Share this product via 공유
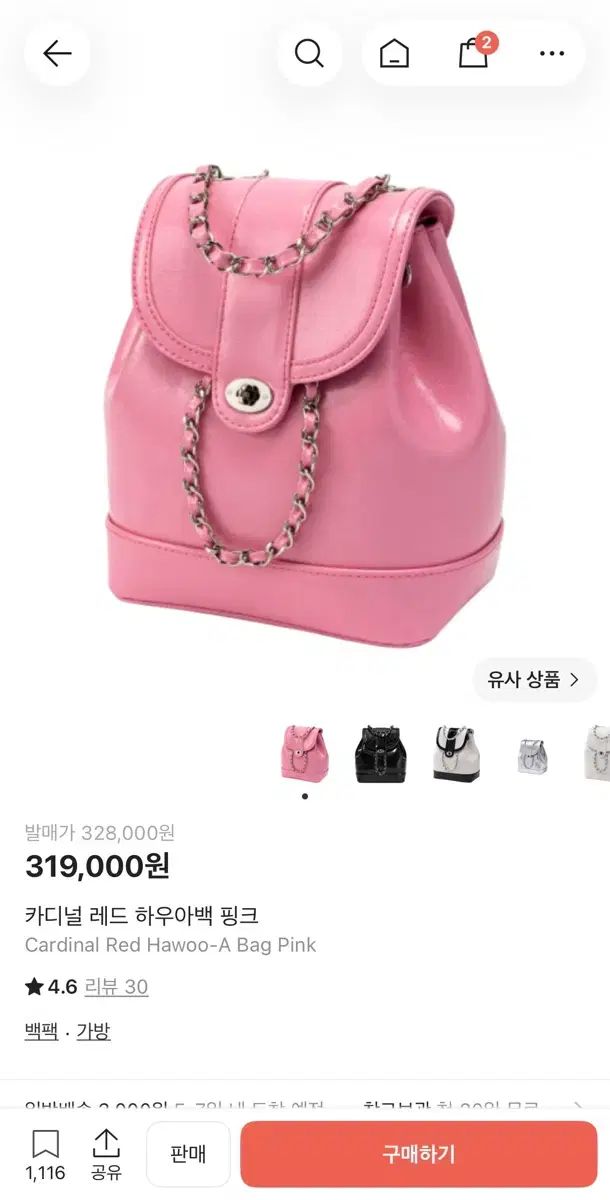Screen dimensions: 610x1200 [106, 1155]
